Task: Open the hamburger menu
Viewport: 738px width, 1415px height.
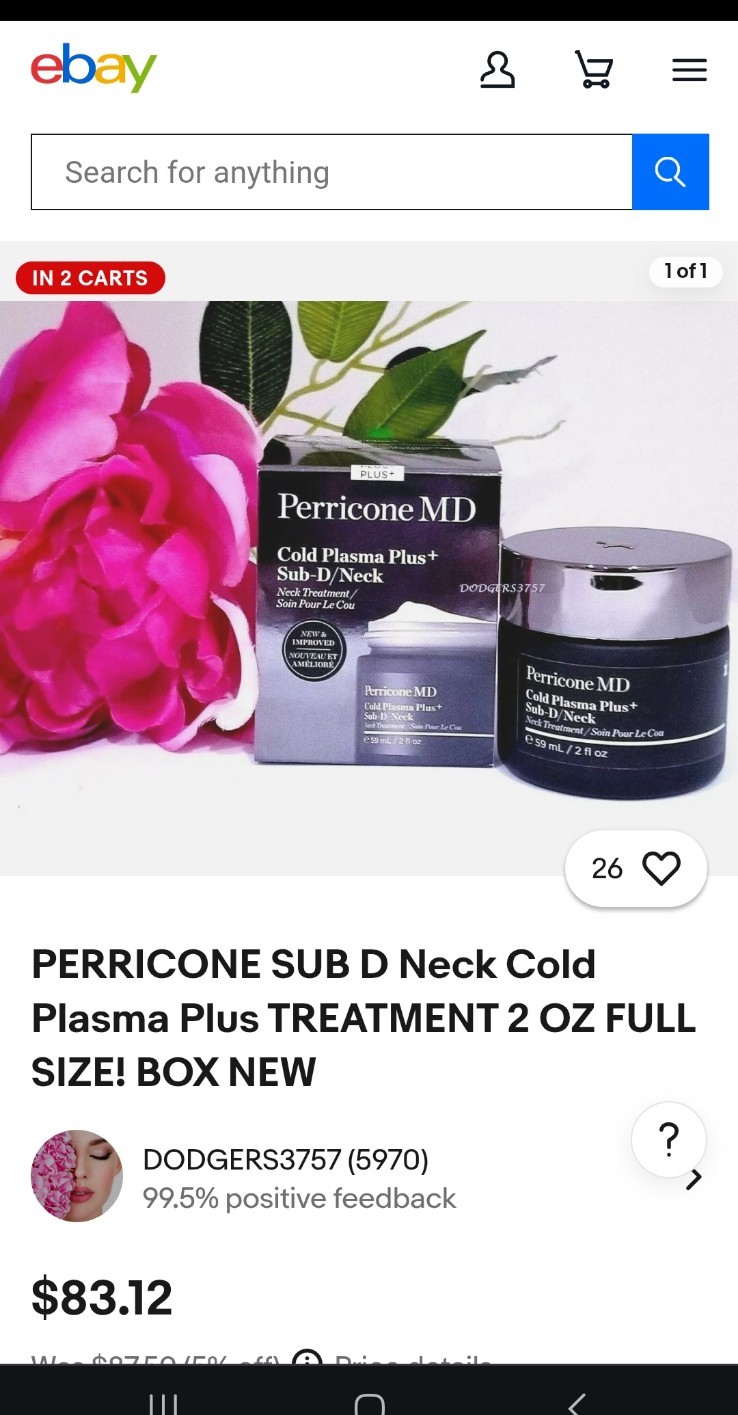Action: 689,70
